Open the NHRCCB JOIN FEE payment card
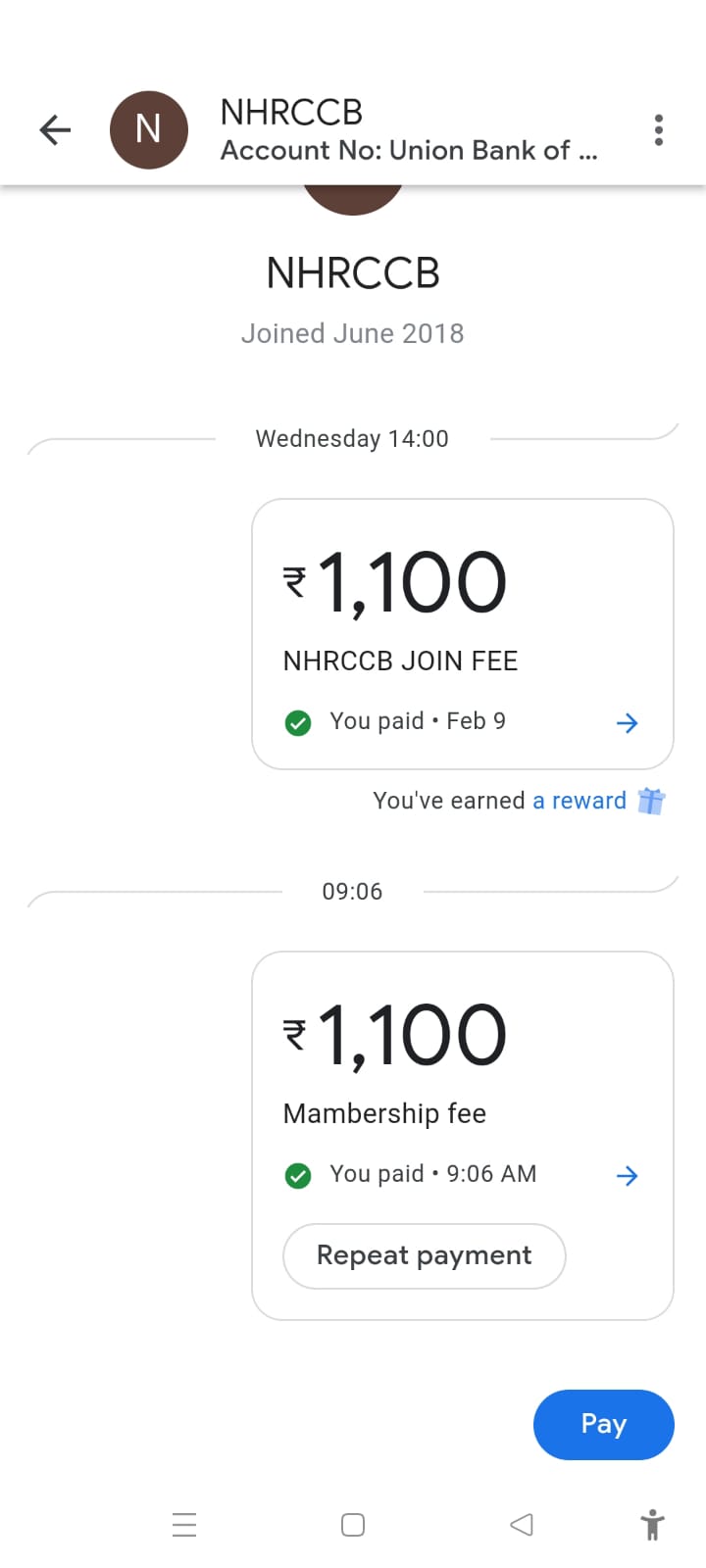Screen dimensions: 706x1568 pyautogui.click(x=462, y=633)
